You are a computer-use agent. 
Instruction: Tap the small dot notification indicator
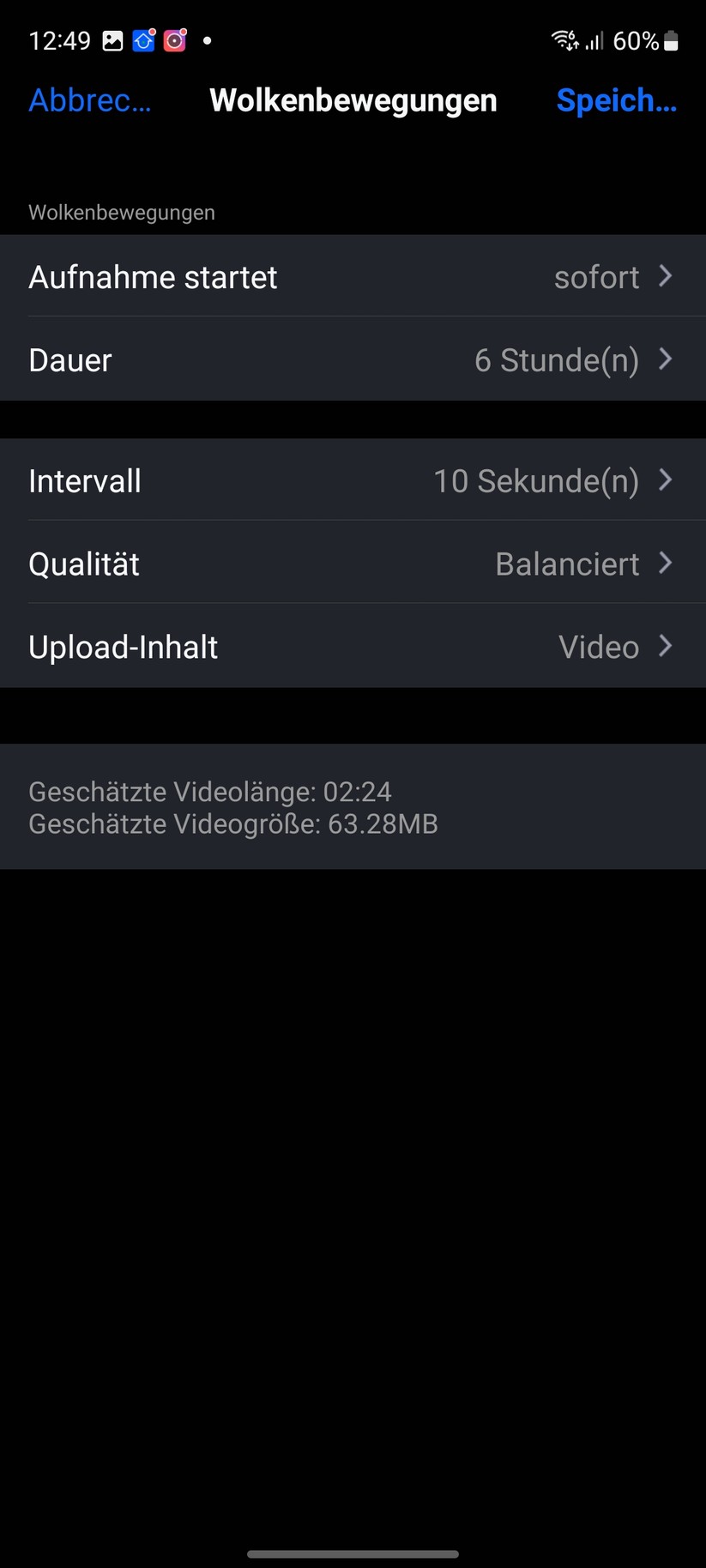click(x=206, y=39)
